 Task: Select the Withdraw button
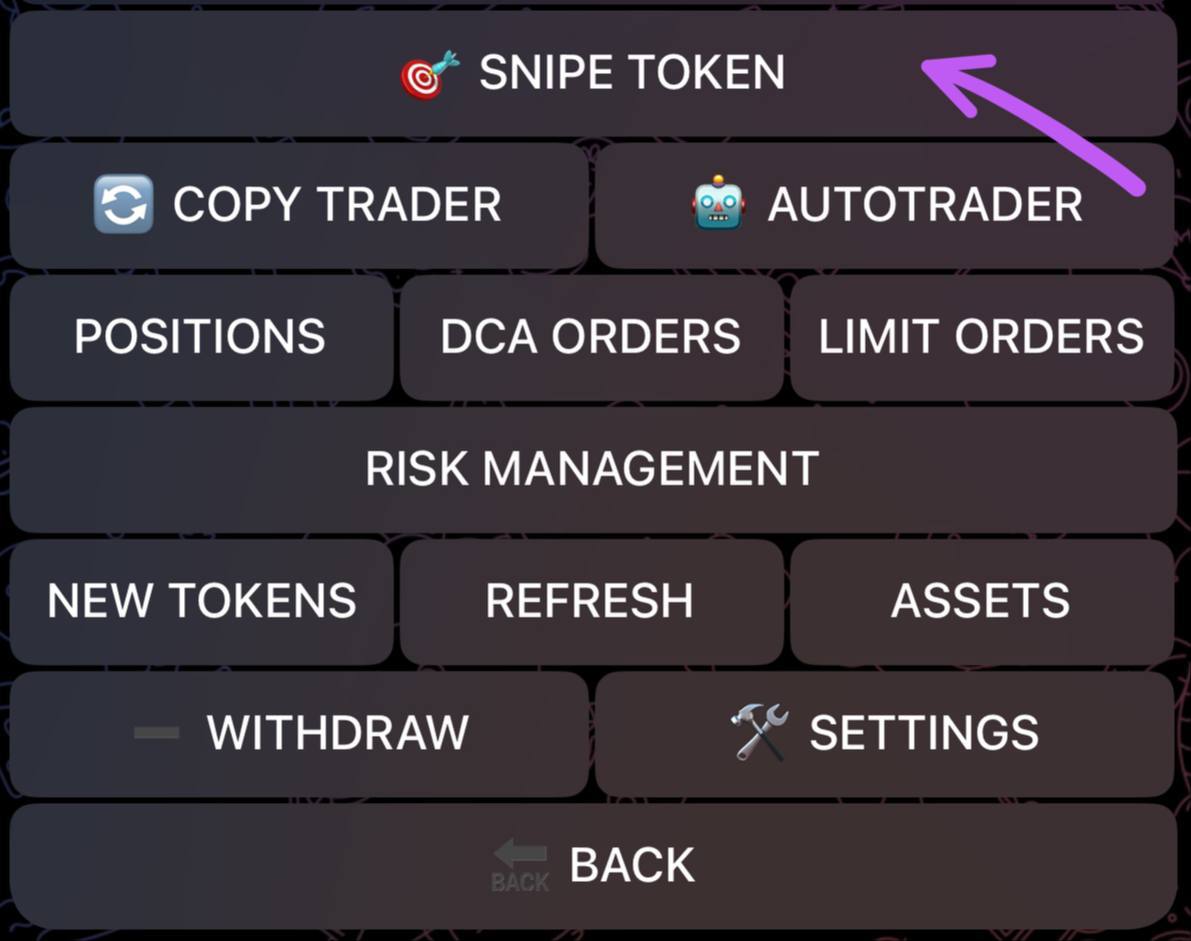click(298, 733)
